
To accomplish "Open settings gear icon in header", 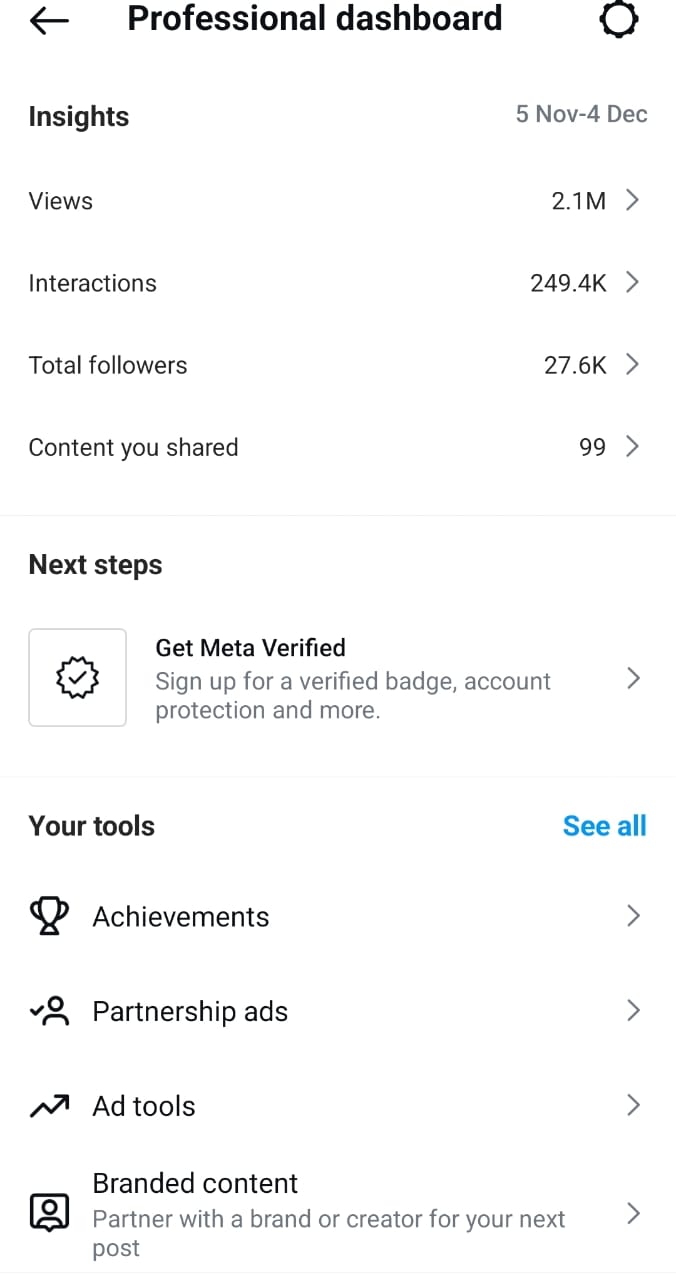I will [619, 20].
